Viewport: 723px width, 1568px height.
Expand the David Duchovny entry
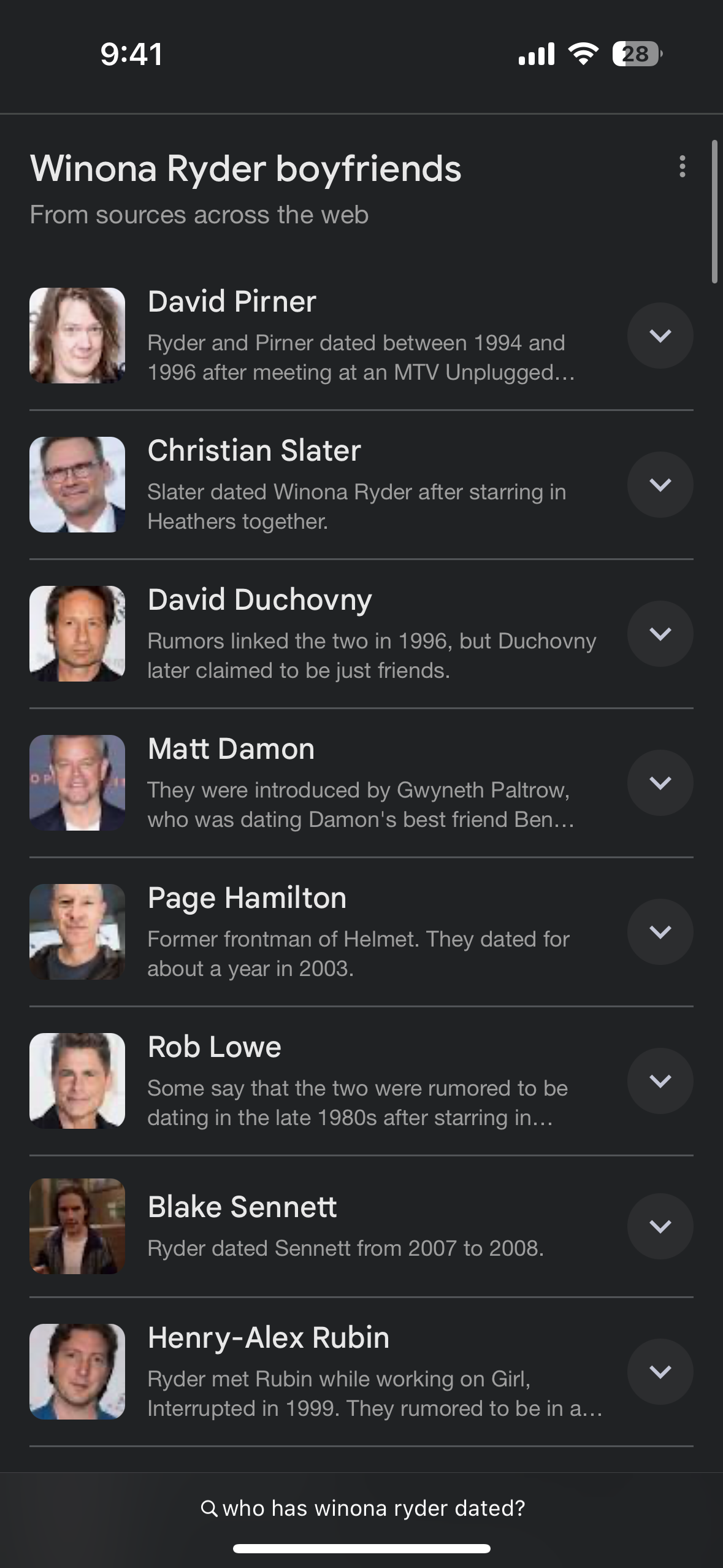[660, 634]
